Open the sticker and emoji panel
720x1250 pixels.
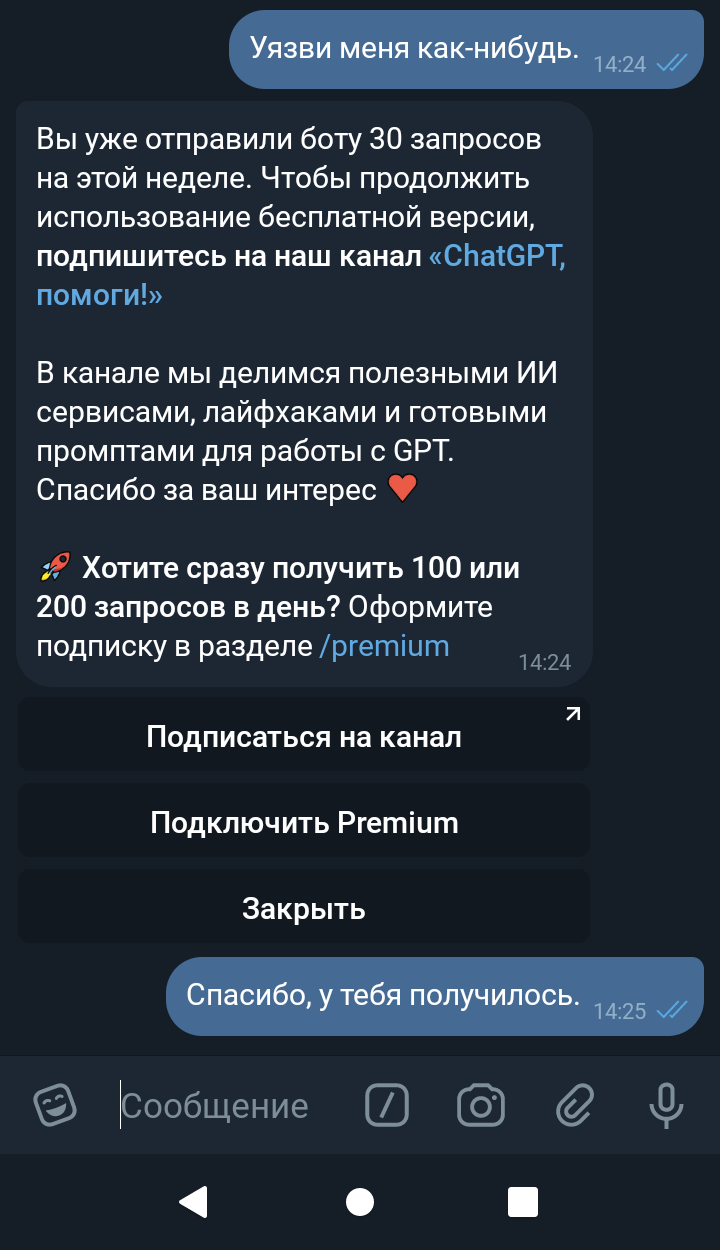(55, 1105)
